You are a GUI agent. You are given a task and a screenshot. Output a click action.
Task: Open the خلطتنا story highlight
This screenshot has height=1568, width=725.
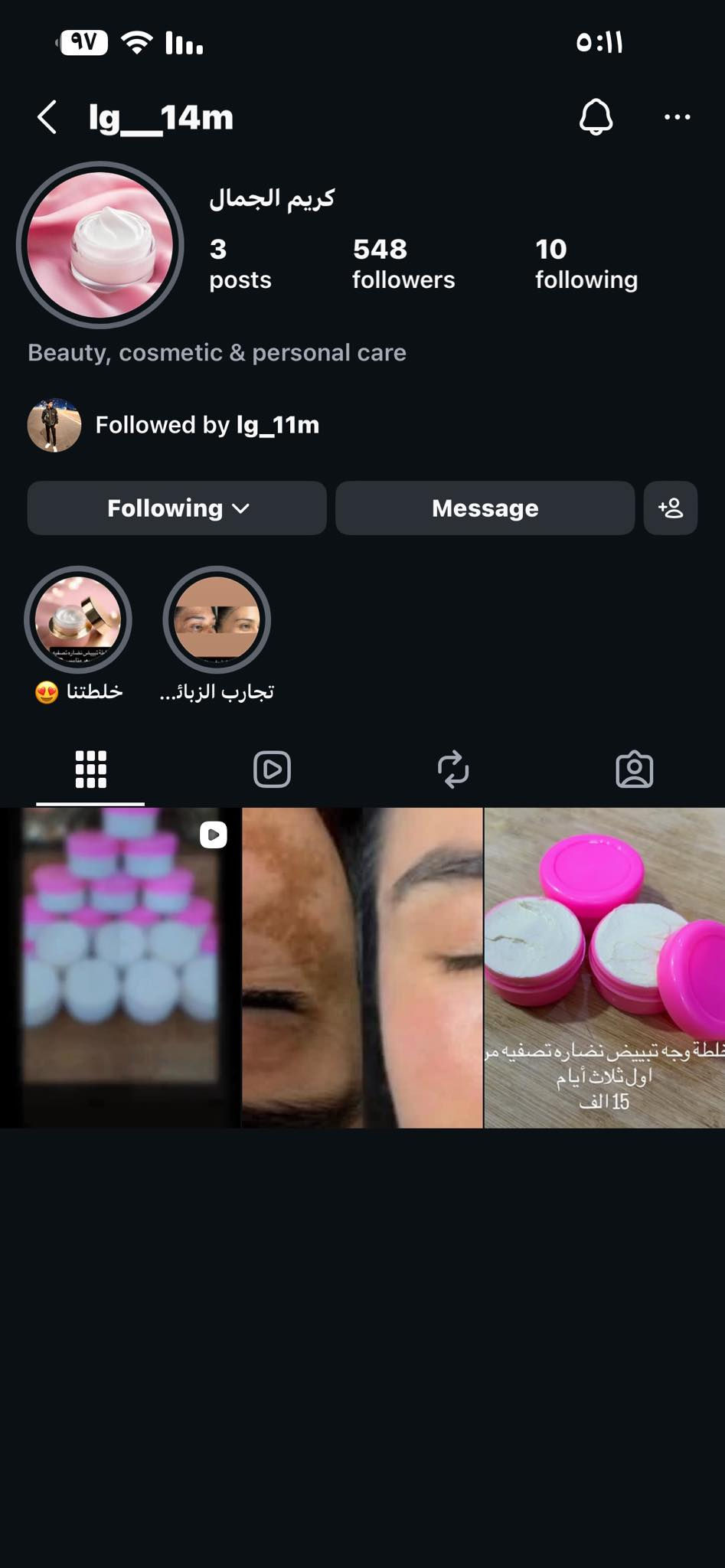78,619
